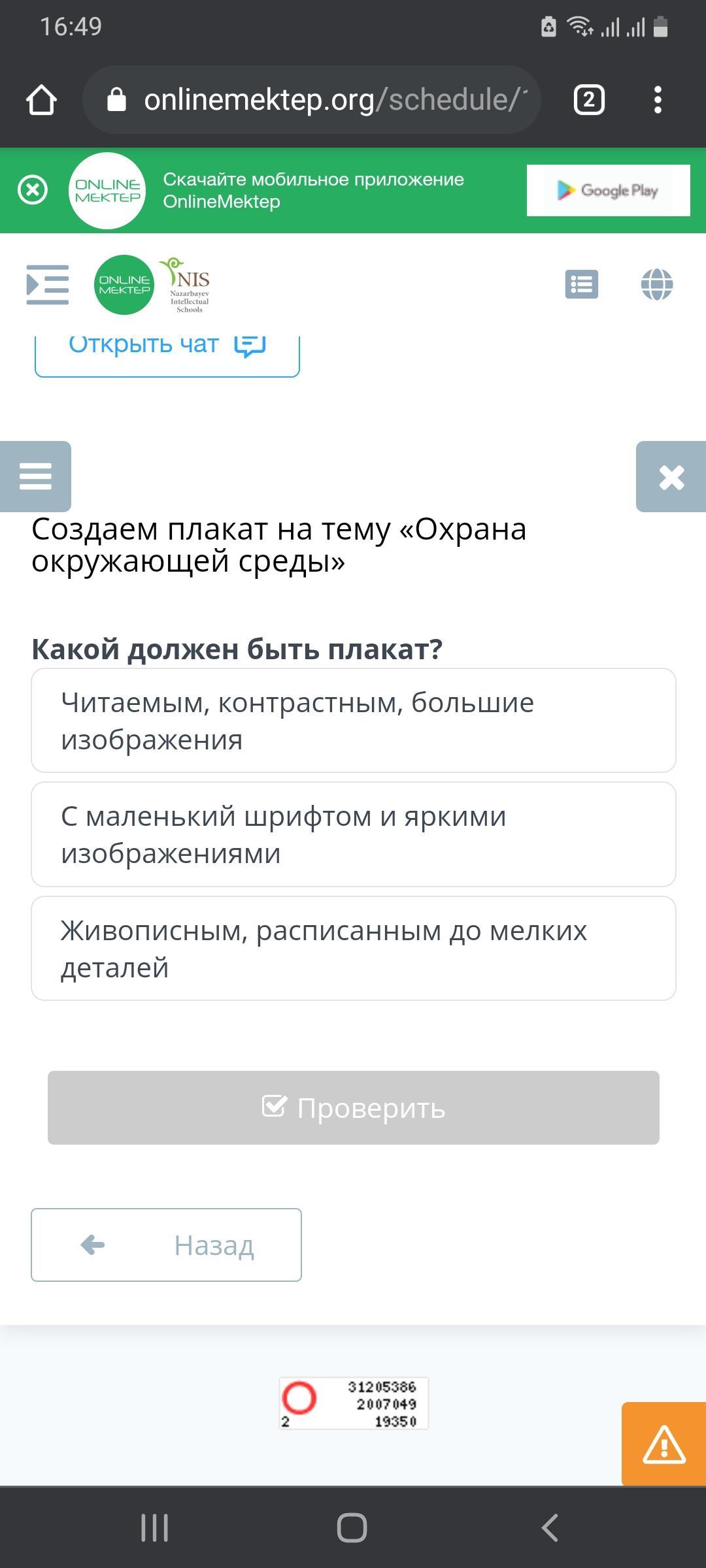
Task: Open the language globe selector
Action: [656, 284]
